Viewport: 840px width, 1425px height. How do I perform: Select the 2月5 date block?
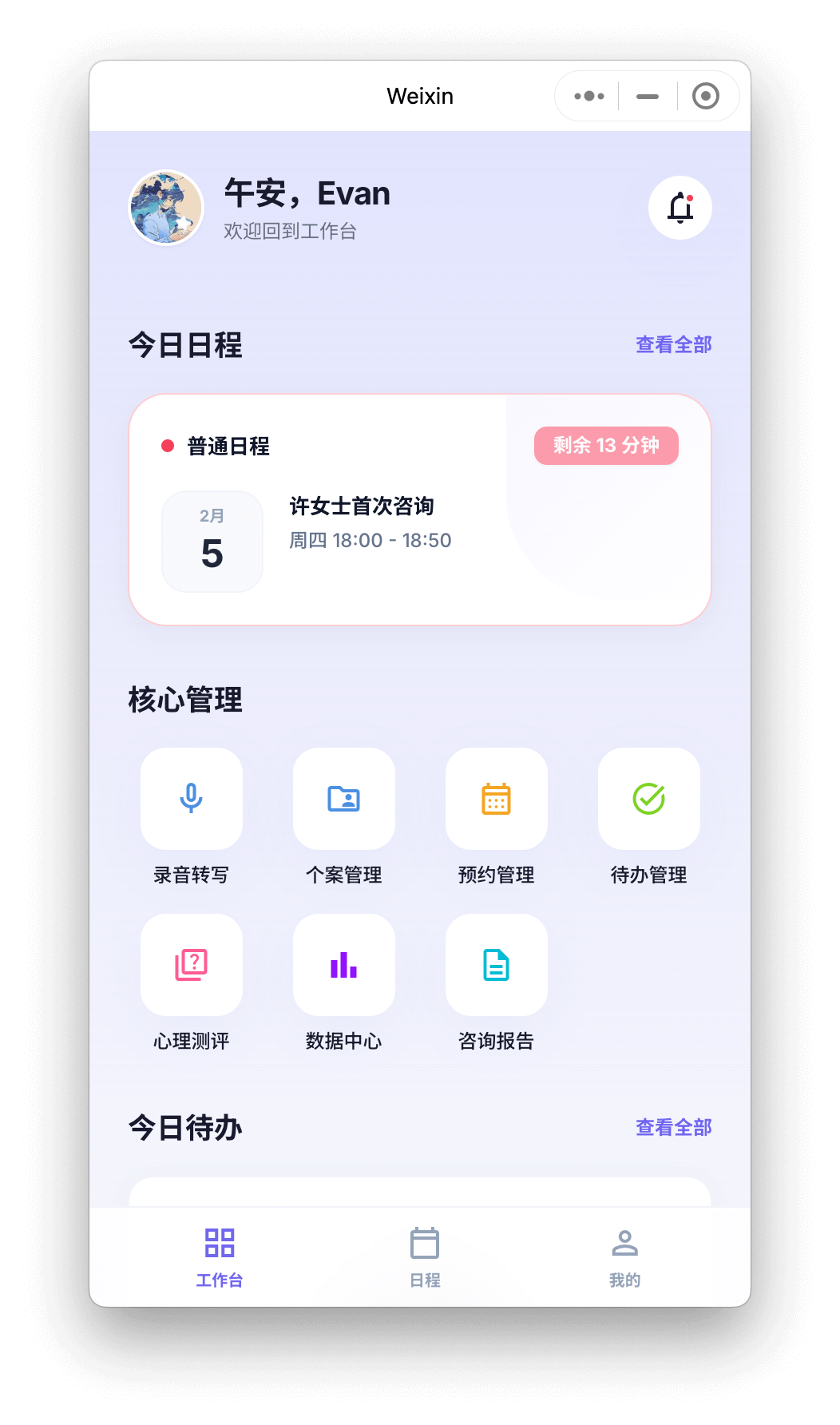pyautogui.click(x=212, y=541)
